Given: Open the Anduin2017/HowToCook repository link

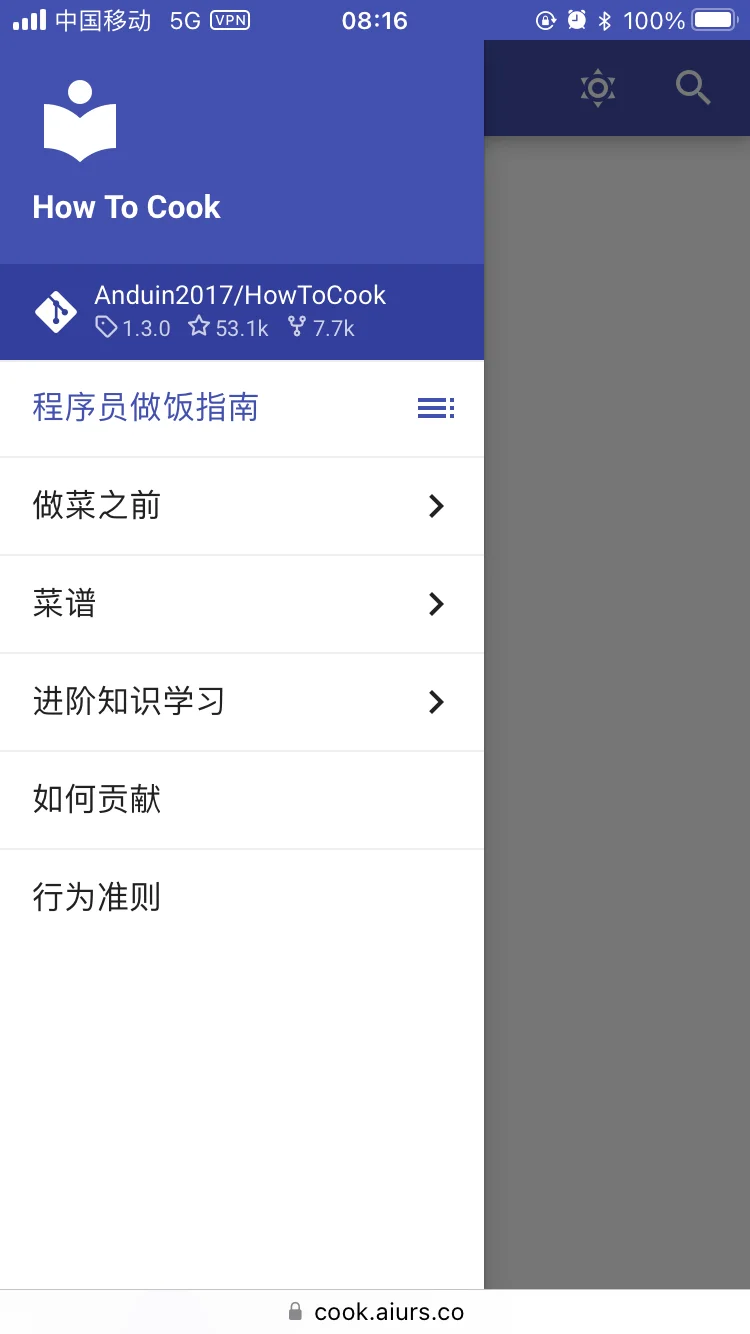Looking at the screenshot, I should coord(240,312).
